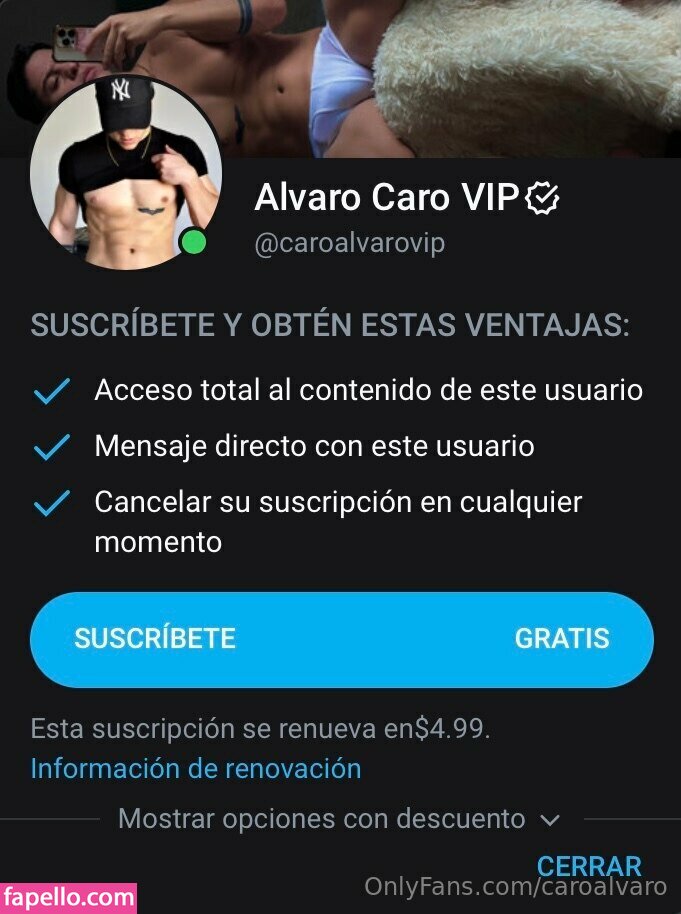Open the Alvaro Caro VIP profile picture

[126, 171]
